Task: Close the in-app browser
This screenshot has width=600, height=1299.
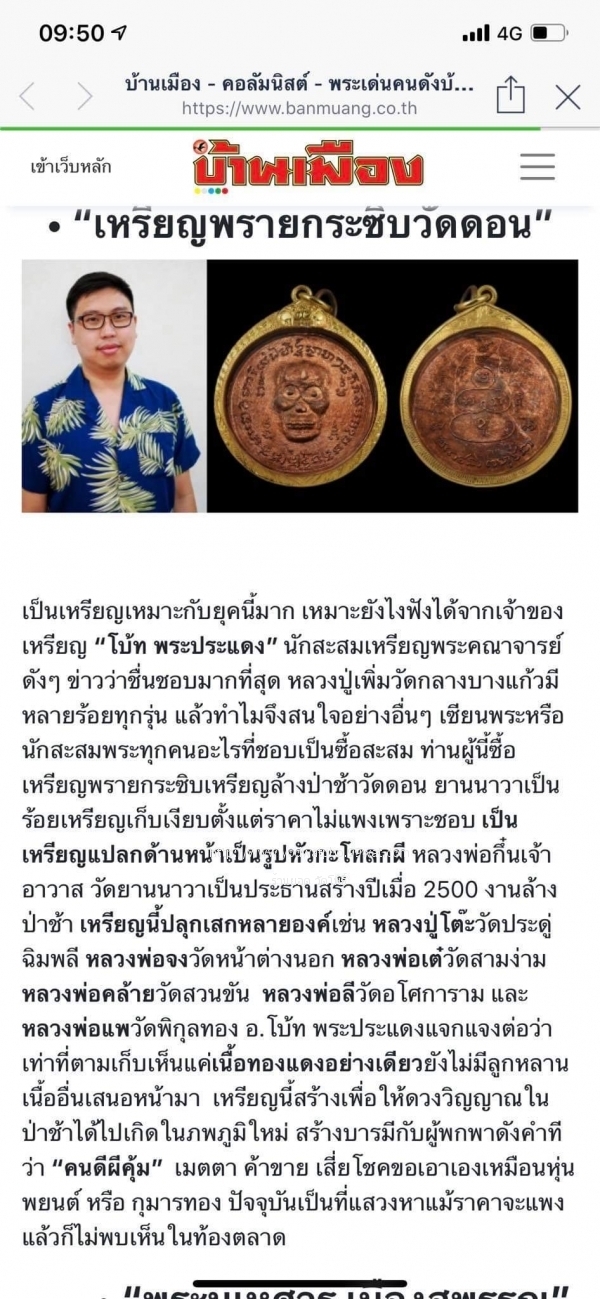Action: click(x=567, y=96)
